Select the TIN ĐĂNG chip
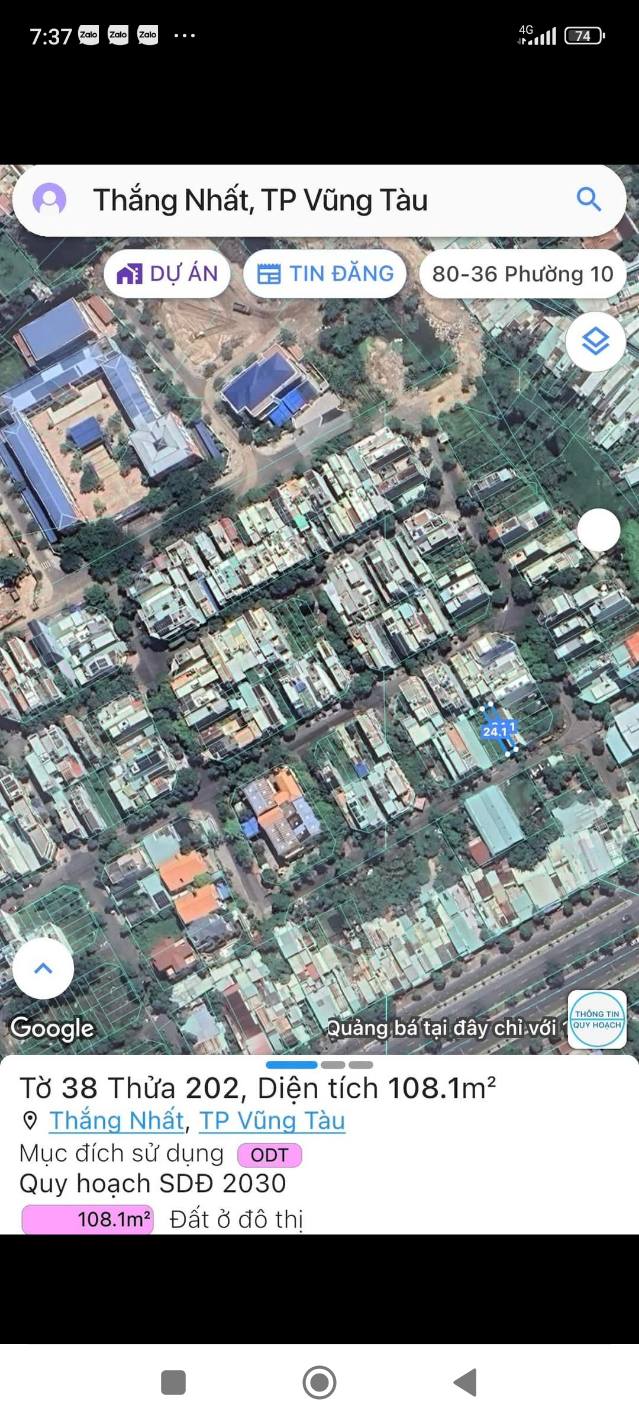The height and width of the screenshot is (1421, 639). 325,274
